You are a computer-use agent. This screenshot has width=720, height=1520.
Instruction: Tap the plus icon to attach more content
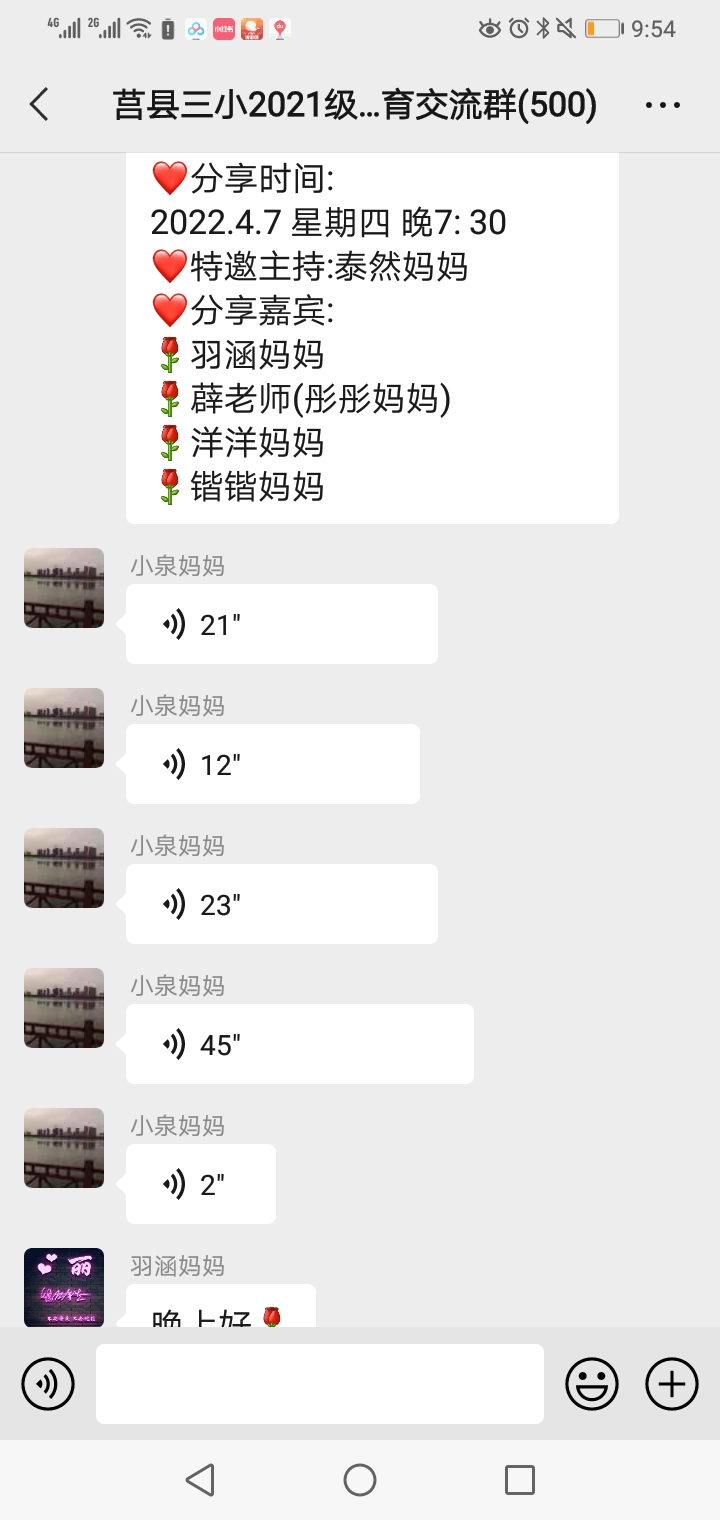670,1384
